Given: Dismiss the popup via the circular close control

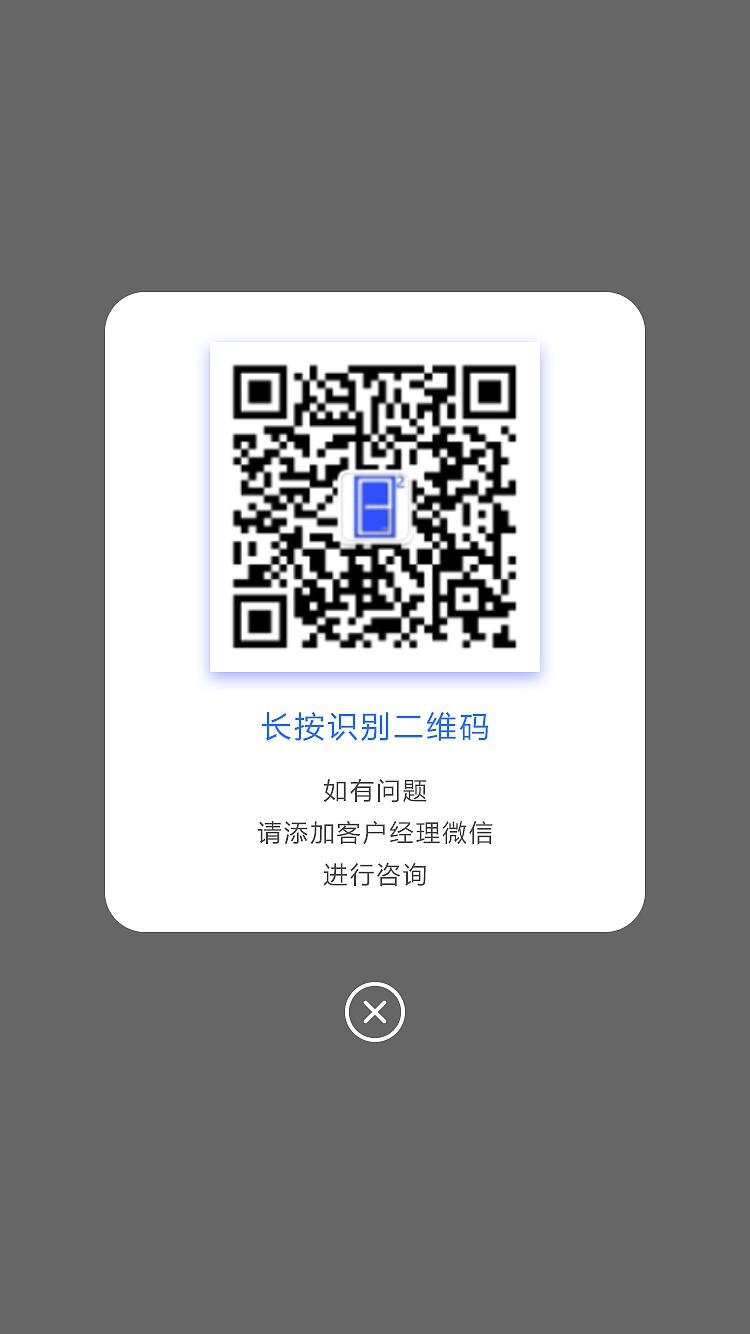Looking at the screenshot, I should pos(375,1012).
